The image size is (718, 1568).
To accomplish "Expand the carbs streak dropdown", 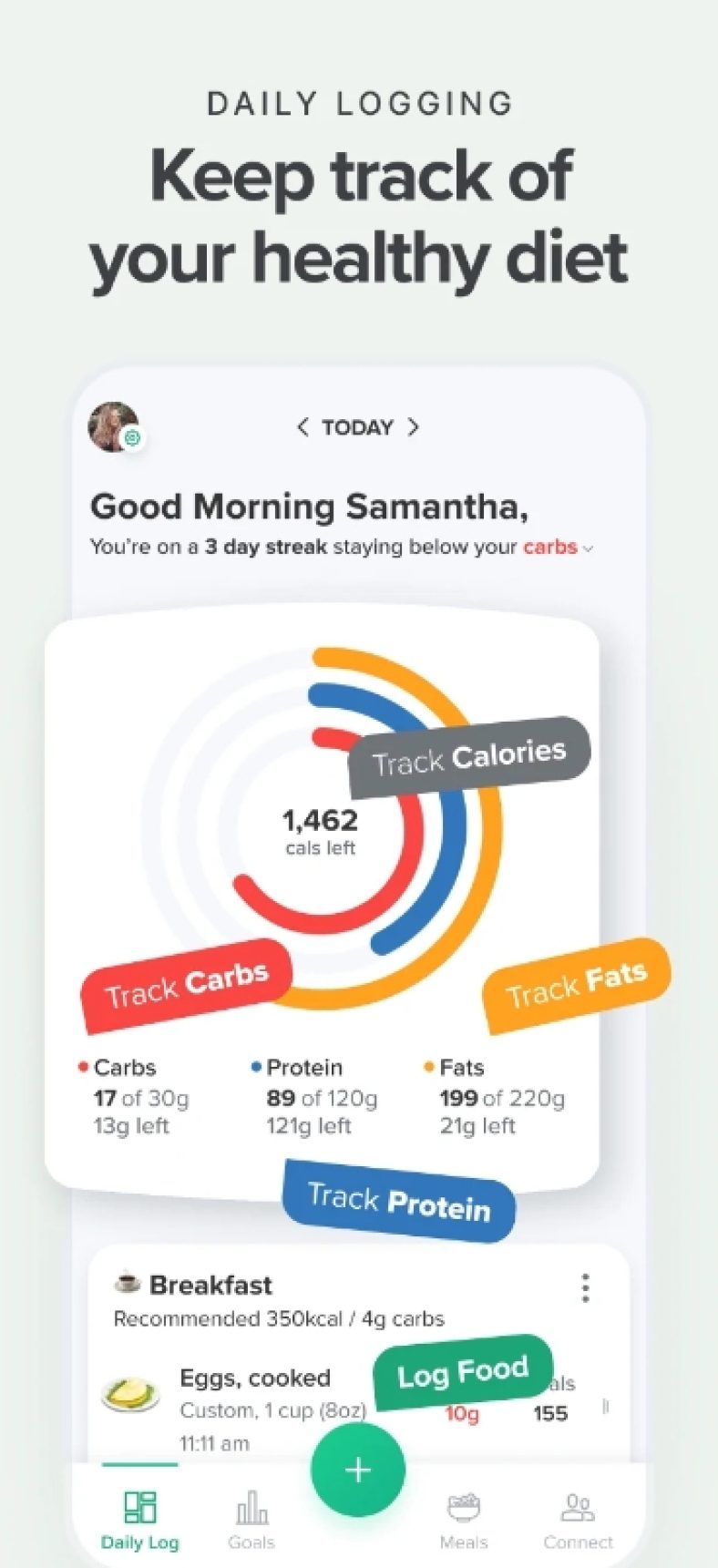I will click(x=588, y=549).
